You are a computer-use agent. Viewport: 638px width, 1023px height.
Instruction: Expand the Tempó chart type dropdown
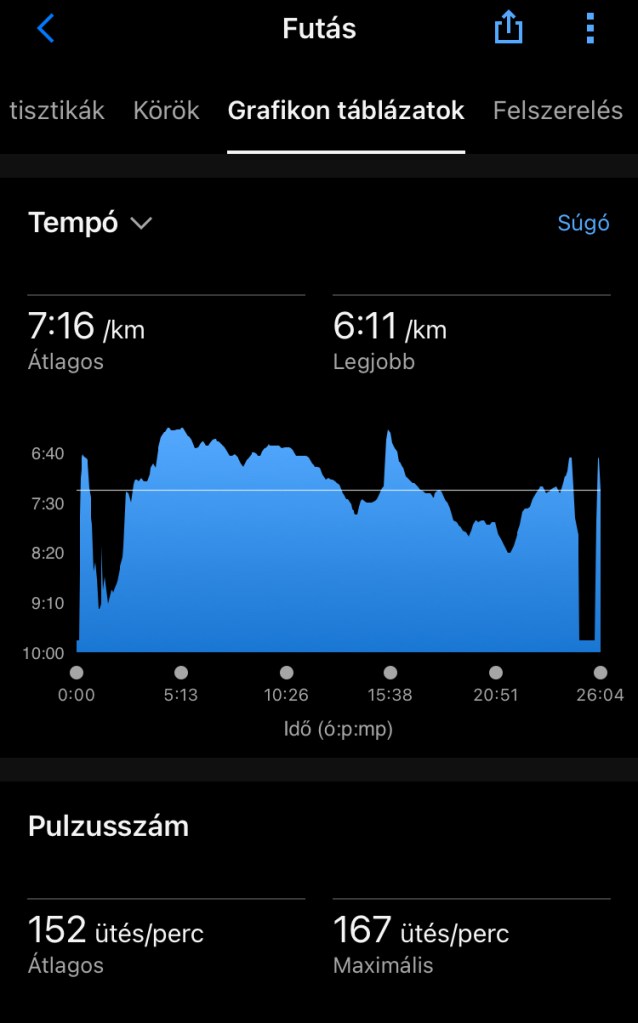pyautogui.click(x=90, y=223)
